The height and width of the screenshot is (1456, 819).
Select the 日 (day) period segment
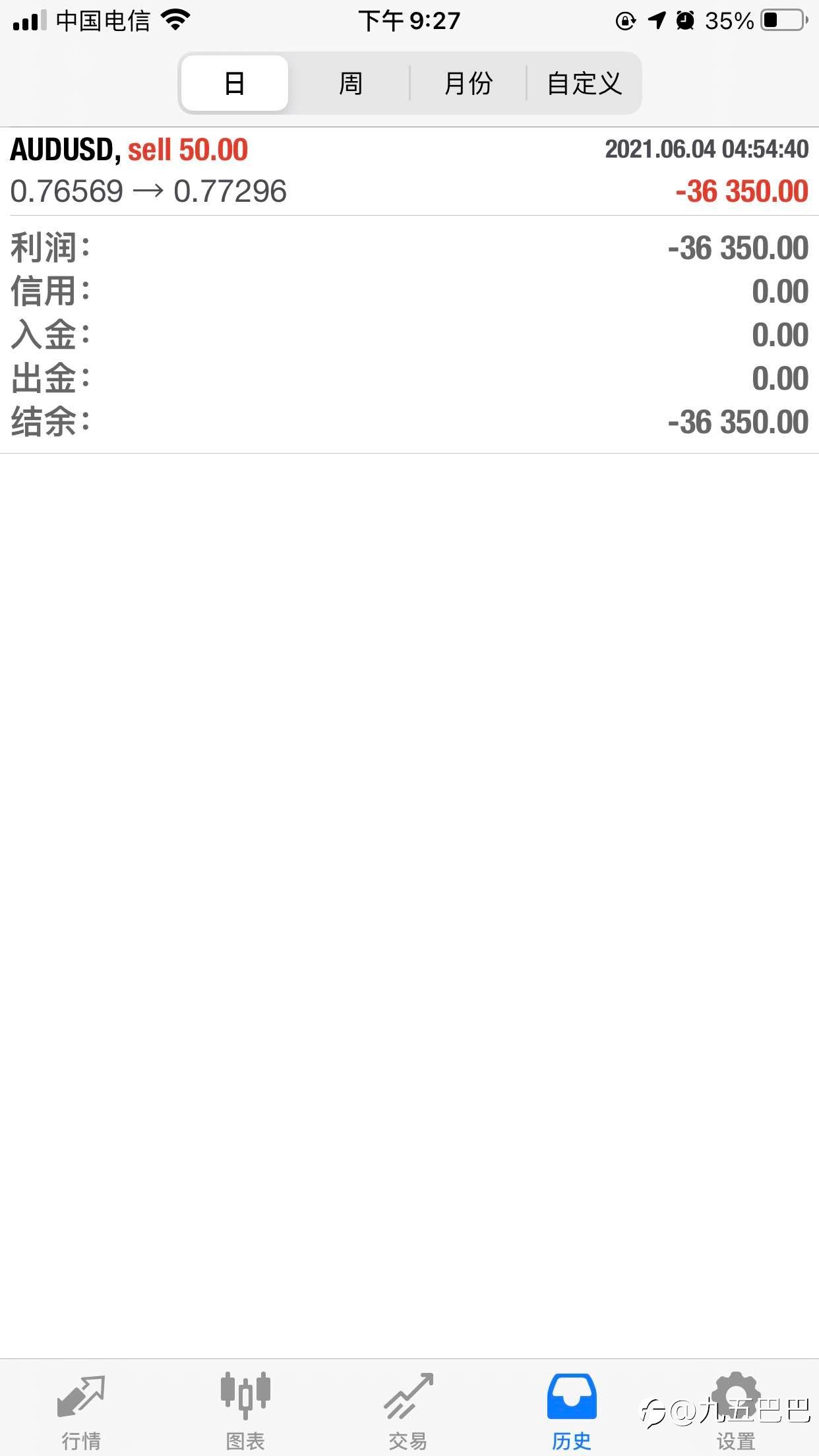tap(235, 83)
